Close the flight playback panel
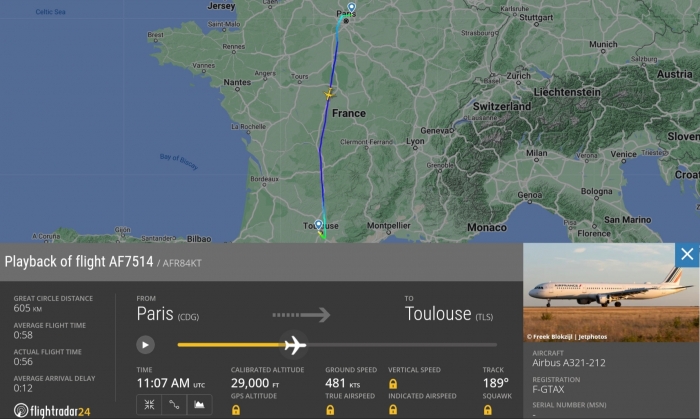 point(686,254)
